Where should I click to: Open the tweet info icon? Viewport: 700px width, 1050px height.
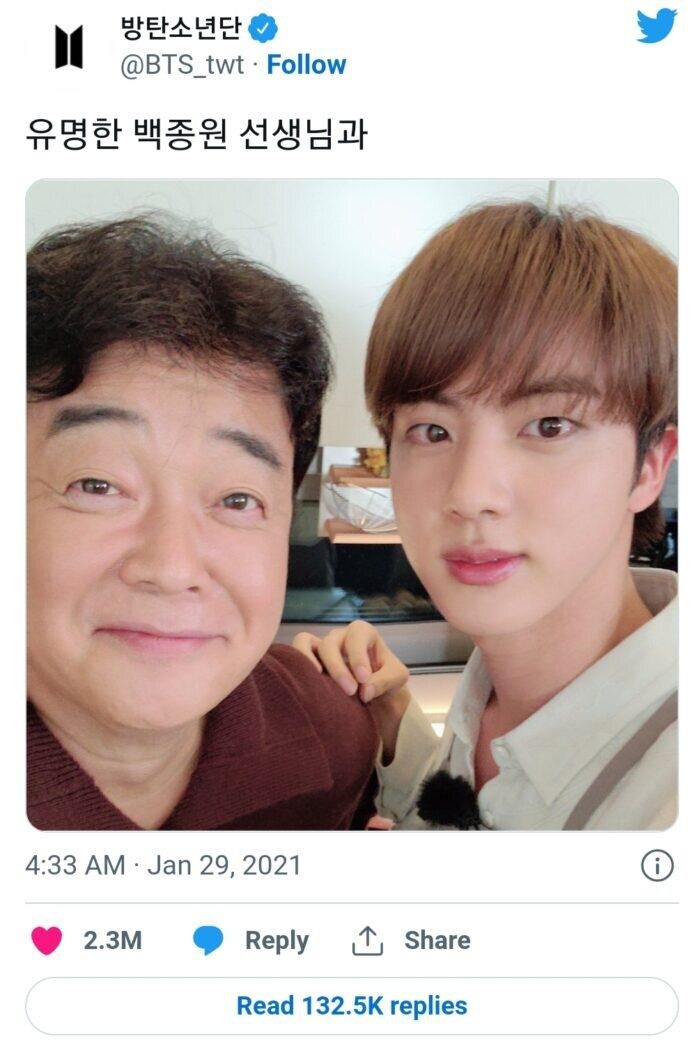(656, 866)
